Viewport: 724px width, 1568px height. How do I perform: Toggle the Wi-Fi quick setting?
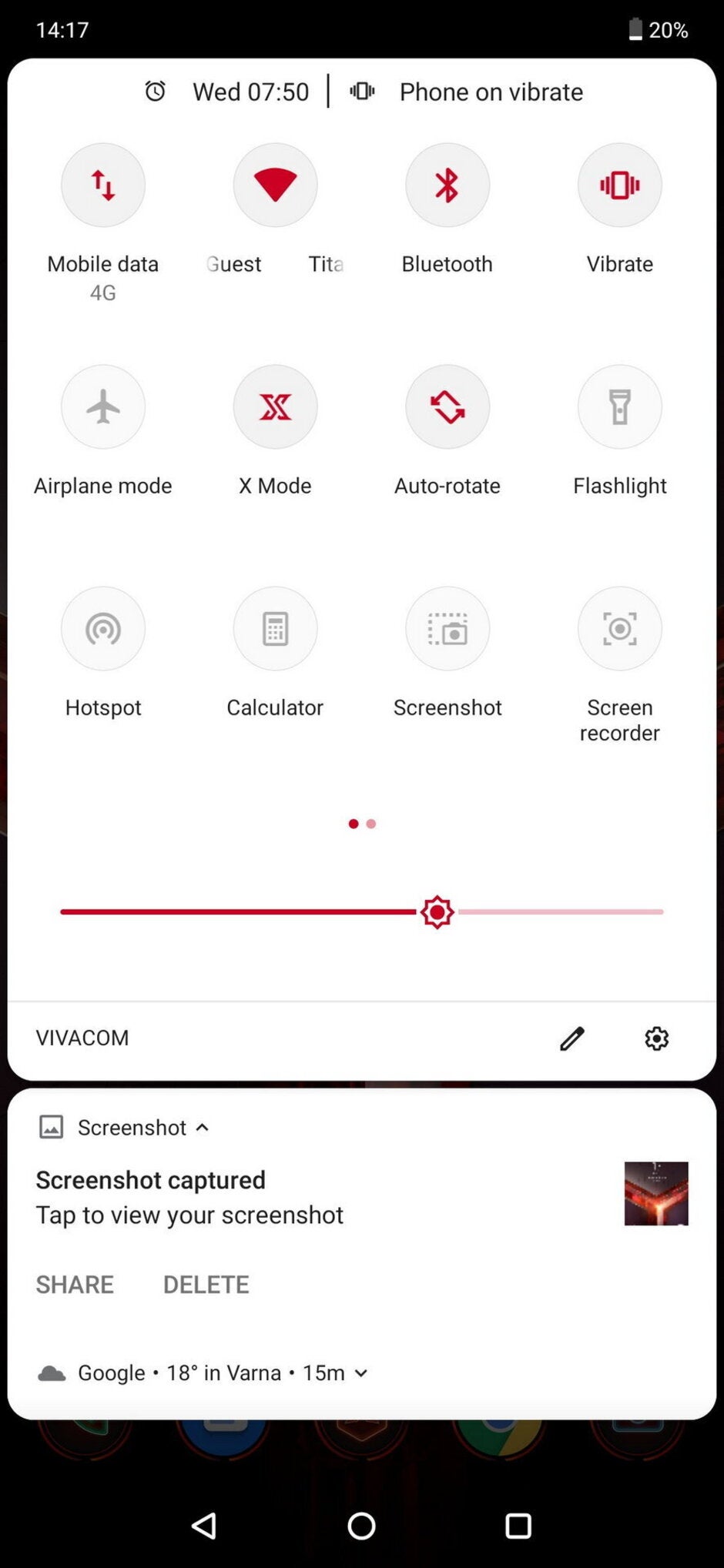click(x=275, y=185)
